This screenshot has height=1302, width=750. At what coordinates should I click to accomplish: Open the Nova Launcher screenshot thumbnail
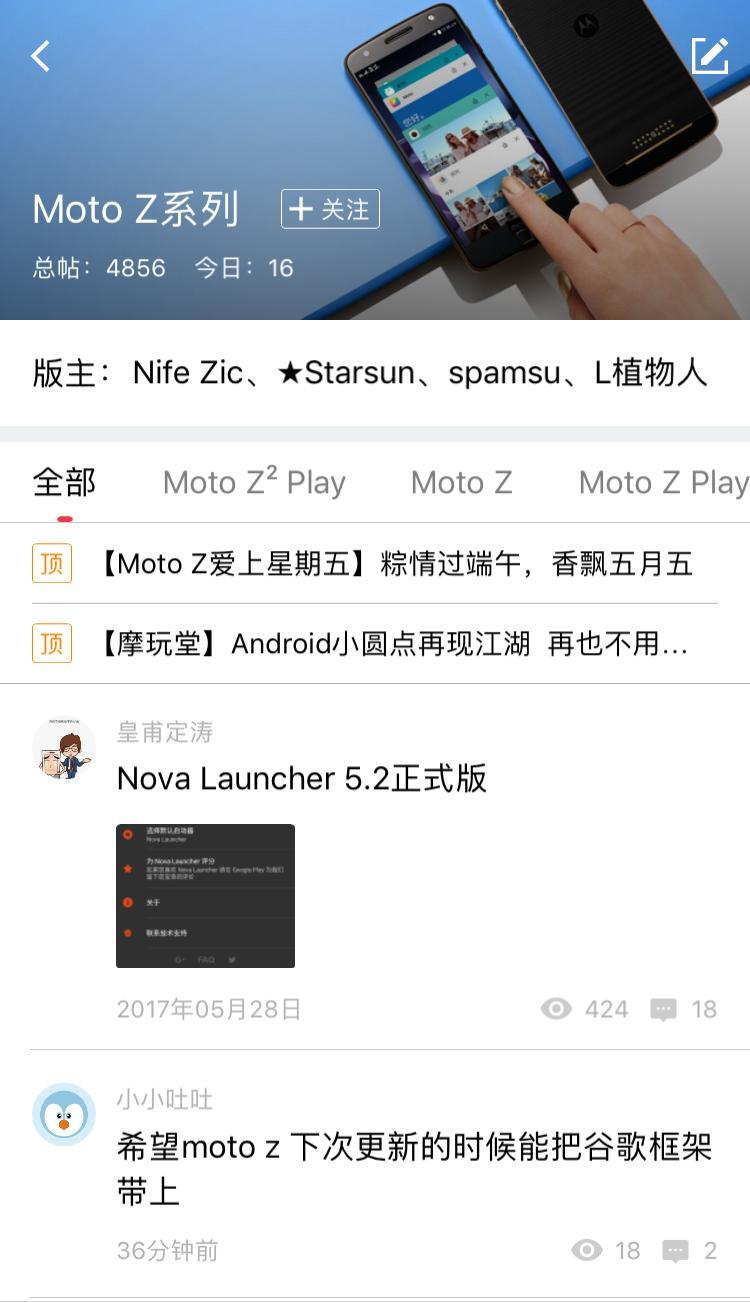[x=205, y=896]
